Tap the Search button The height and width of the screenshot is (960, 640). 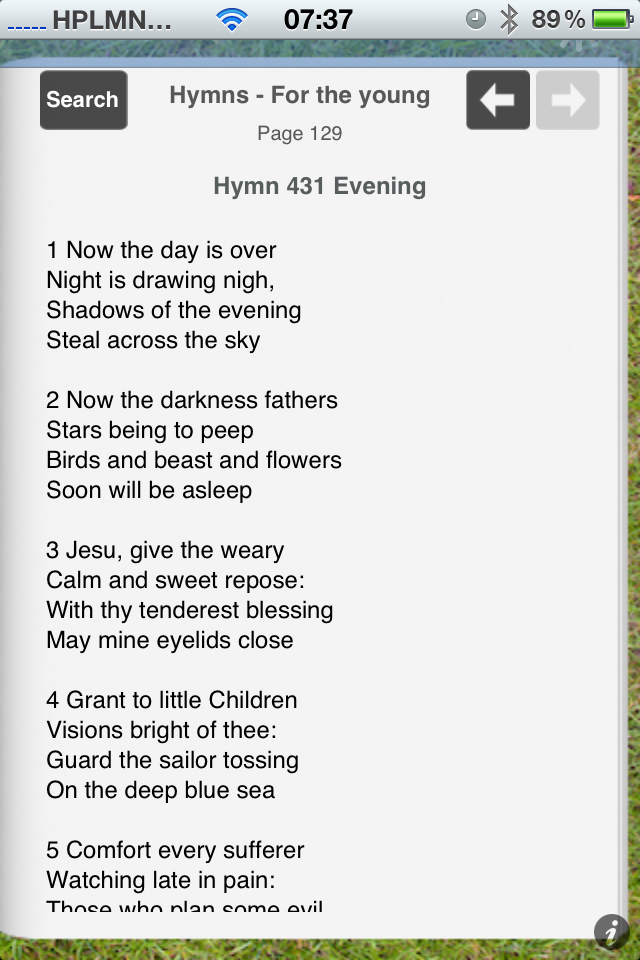[x=83, y=100]
